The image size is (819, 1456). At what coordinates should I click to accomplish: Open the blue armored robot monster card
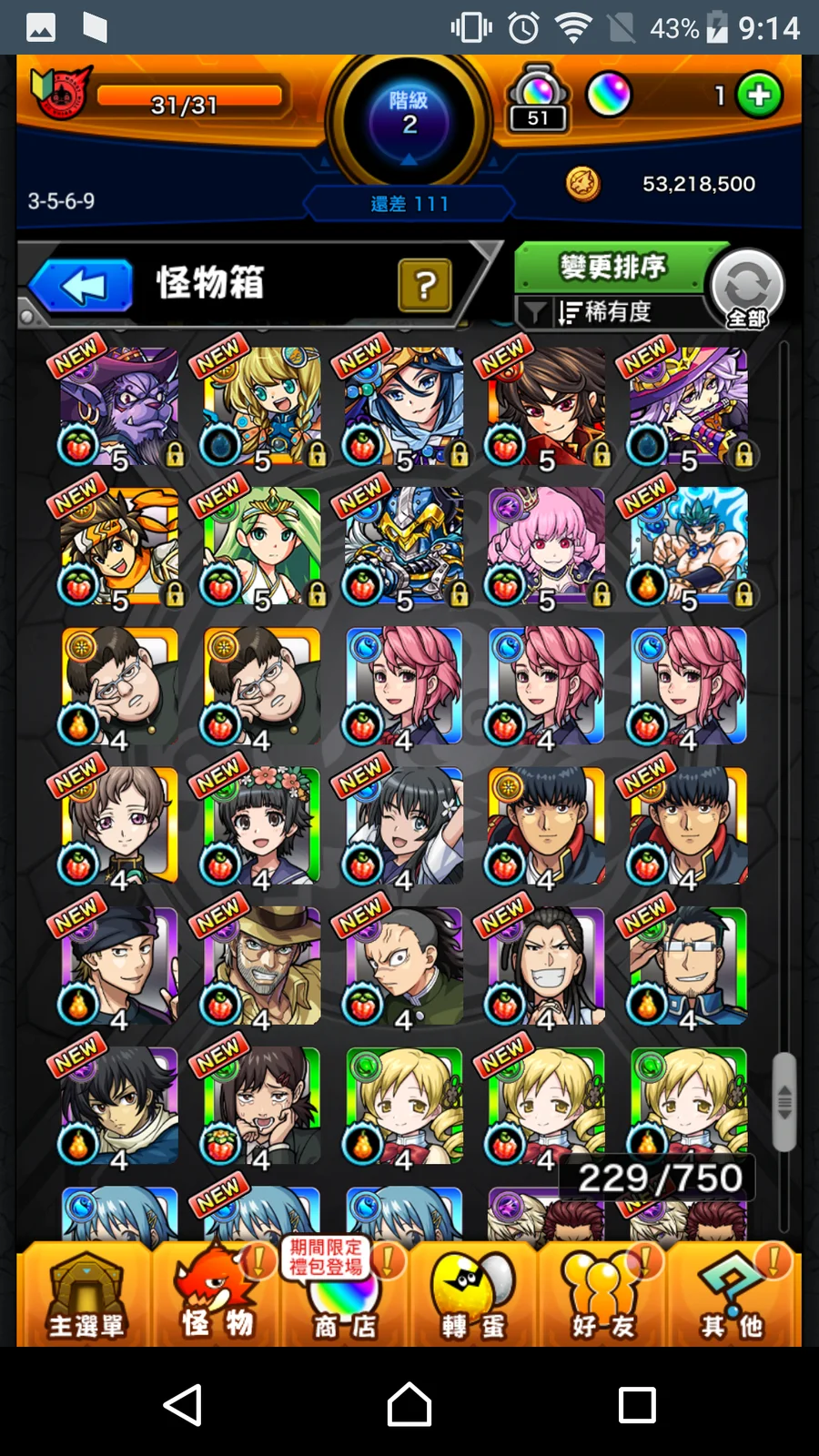click(404, 546)
